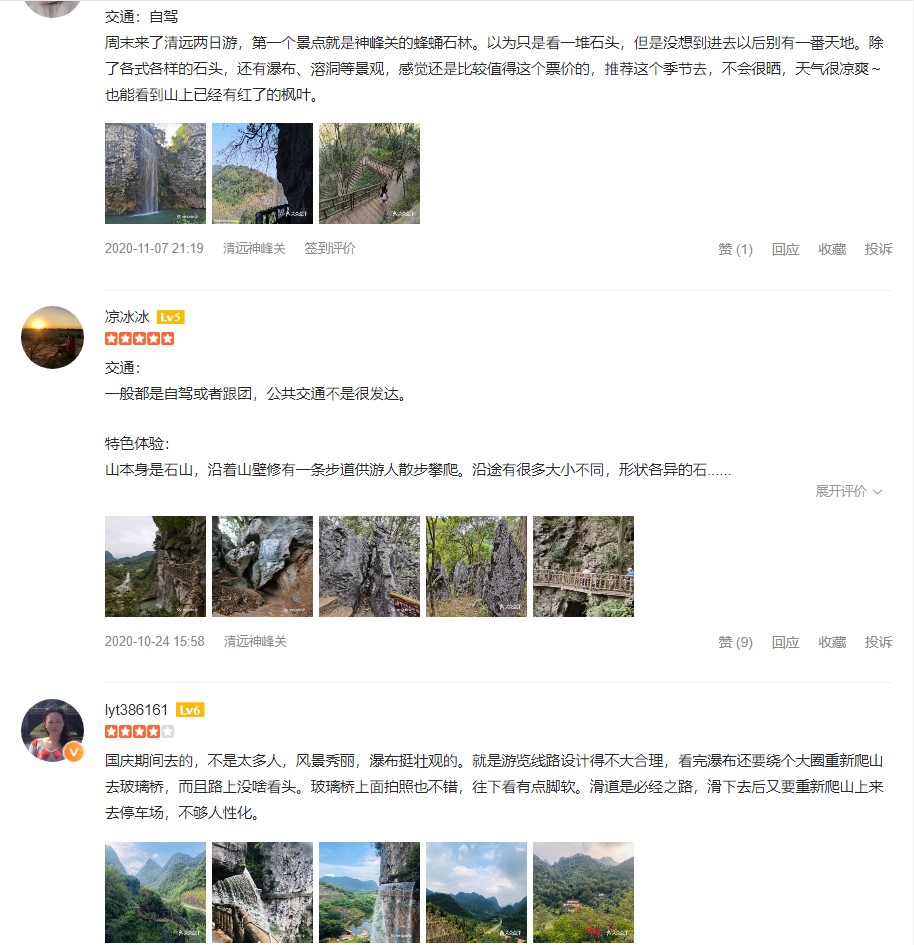Open lyt386161's profile avatar
The height and width of the screenshot is (945, 914).
click(x=52, y=730)
